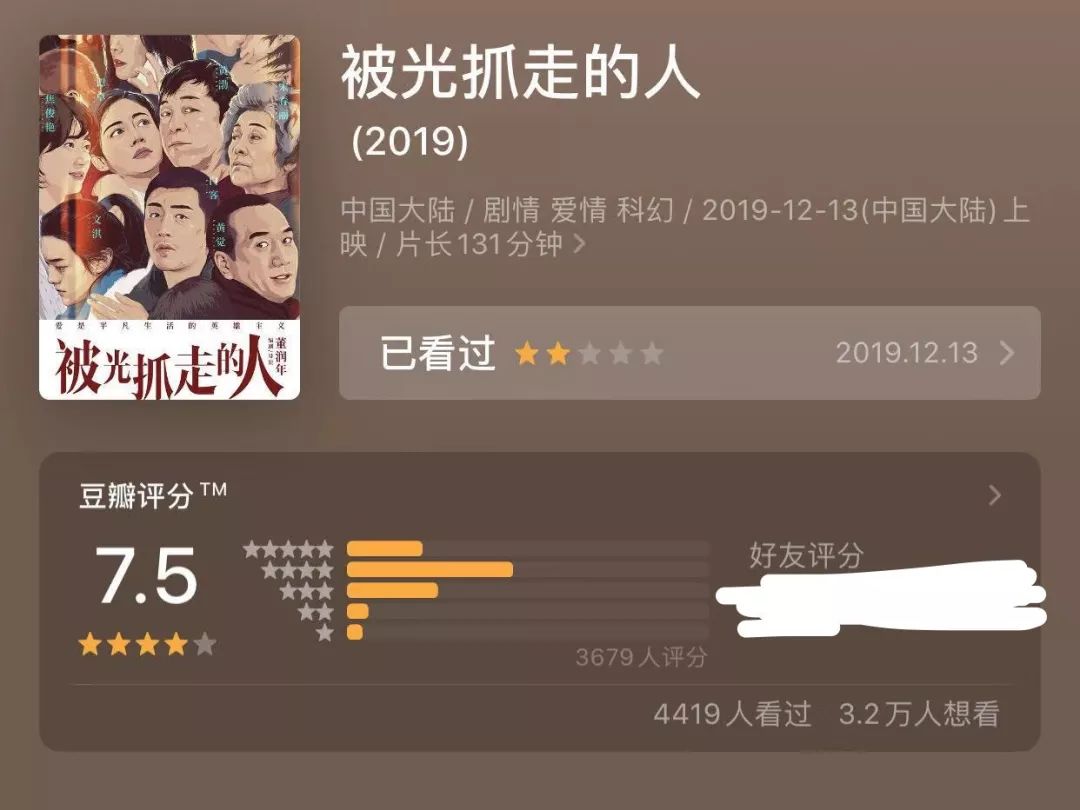Expand the film details line ending 片长131分钟
Screen dimensions: 1080x810
[578, 244]
